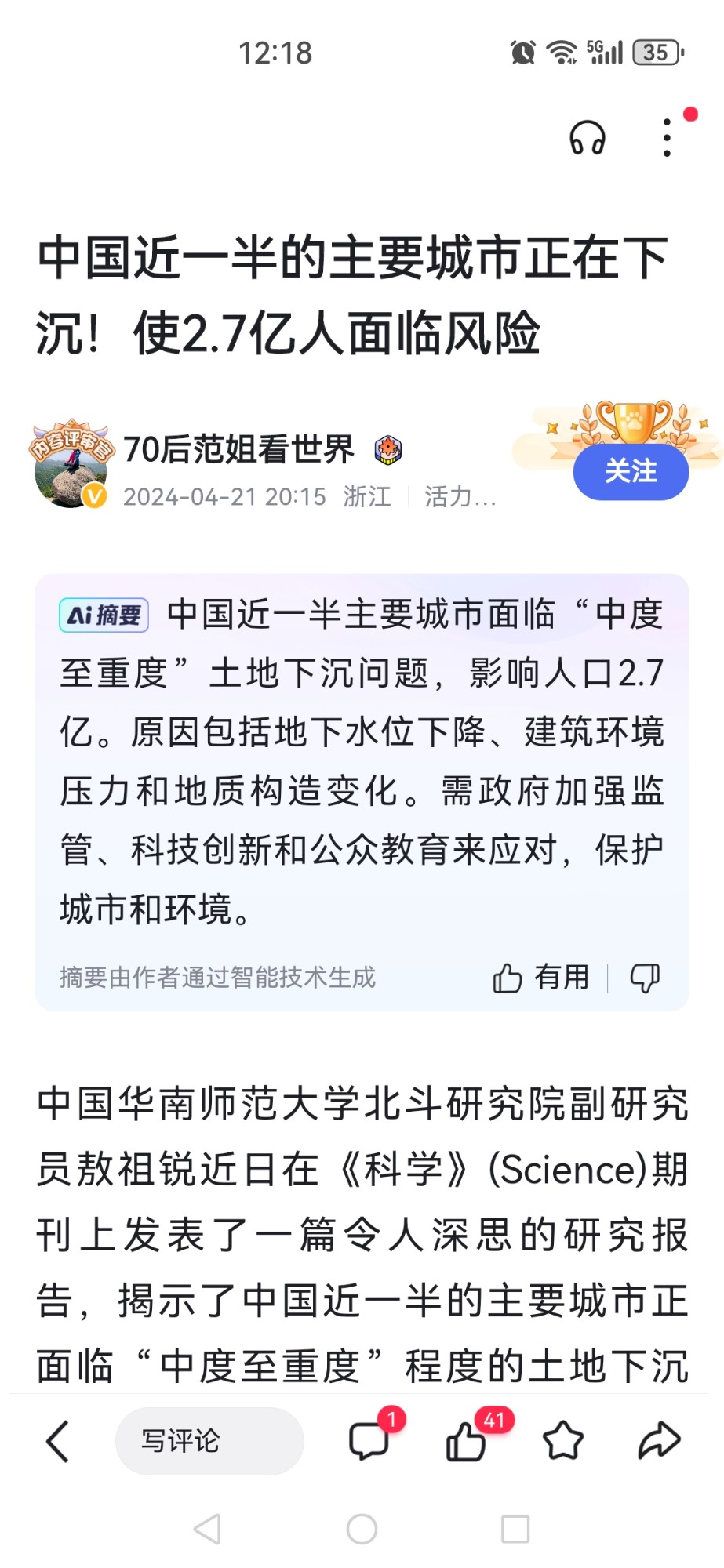The image size is (724, 1568).
Task: Open the comments section icon
Action: coord(369,1441)
